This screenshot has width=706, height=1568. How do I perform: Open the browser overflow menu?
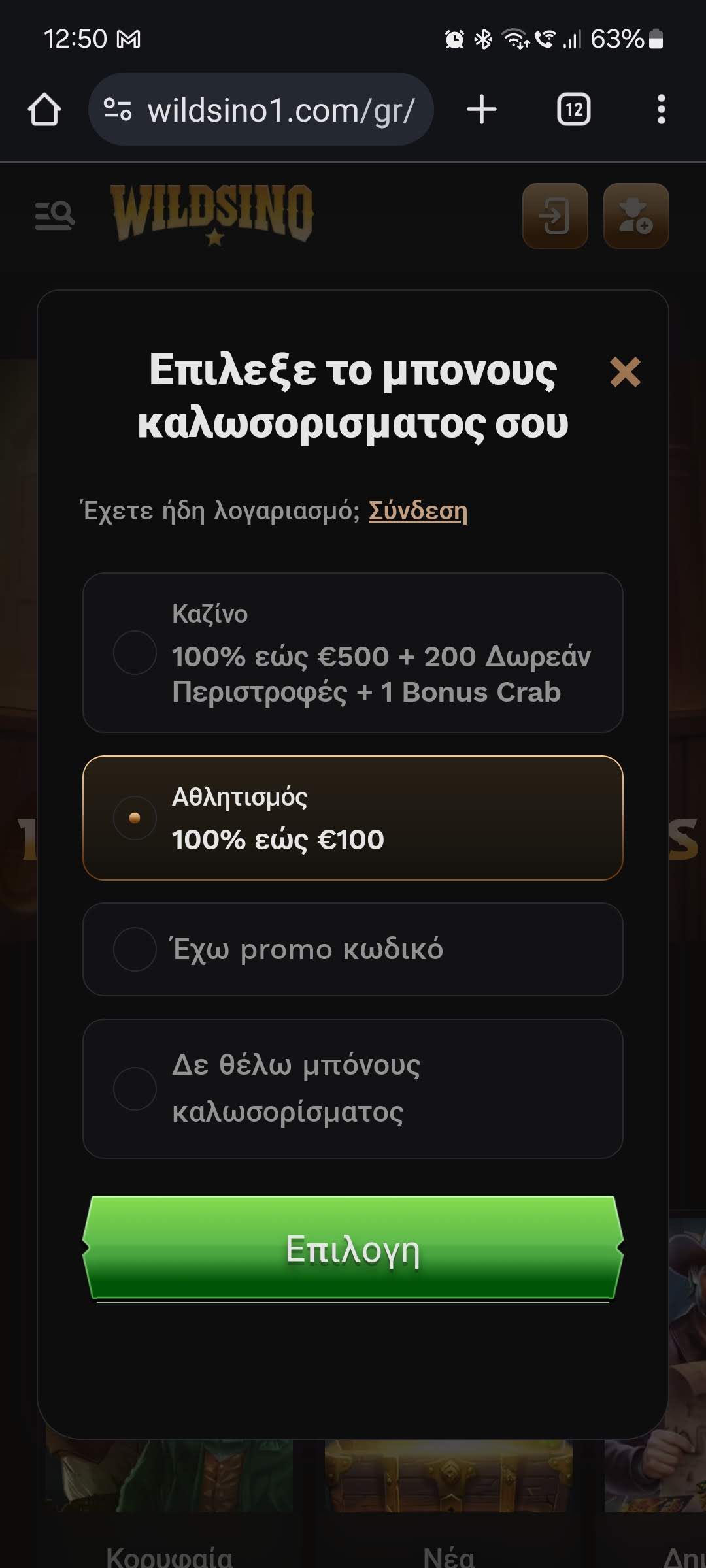pyautogui.click(x=661, y=109)
